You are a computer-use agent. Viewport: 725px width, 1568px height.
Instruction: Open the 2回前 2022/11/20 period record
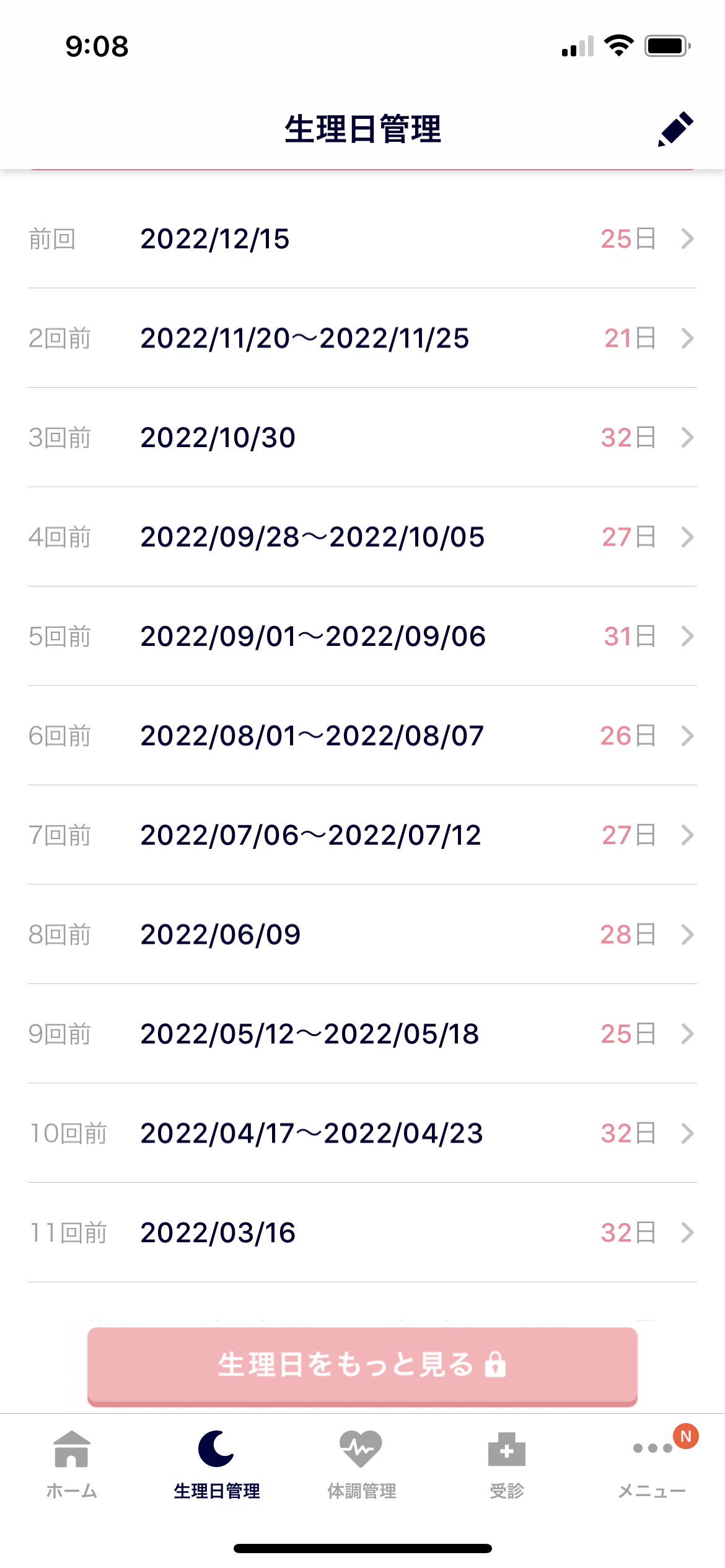362,338
